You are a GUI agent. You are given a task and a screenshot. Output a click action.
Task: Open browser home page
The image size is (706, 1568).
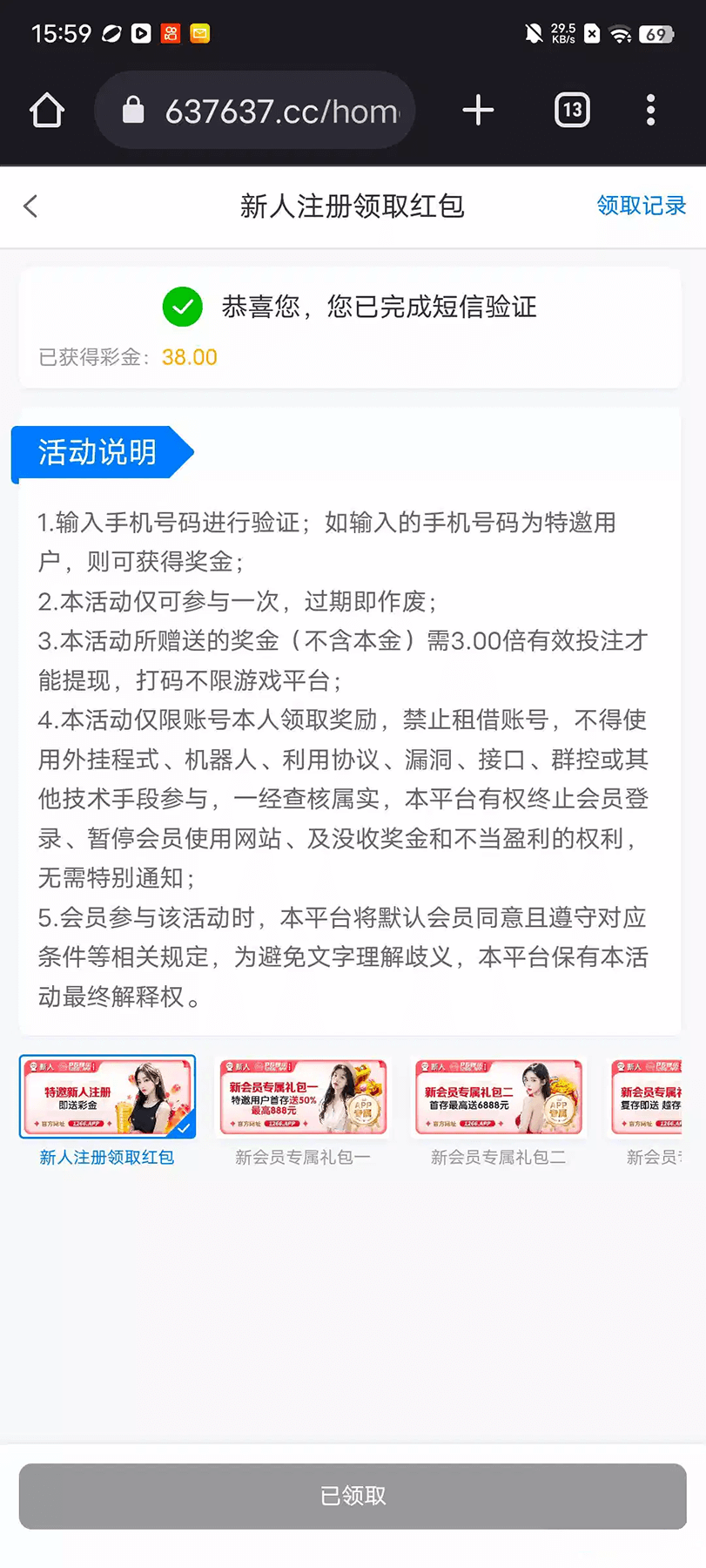point(47,111)
